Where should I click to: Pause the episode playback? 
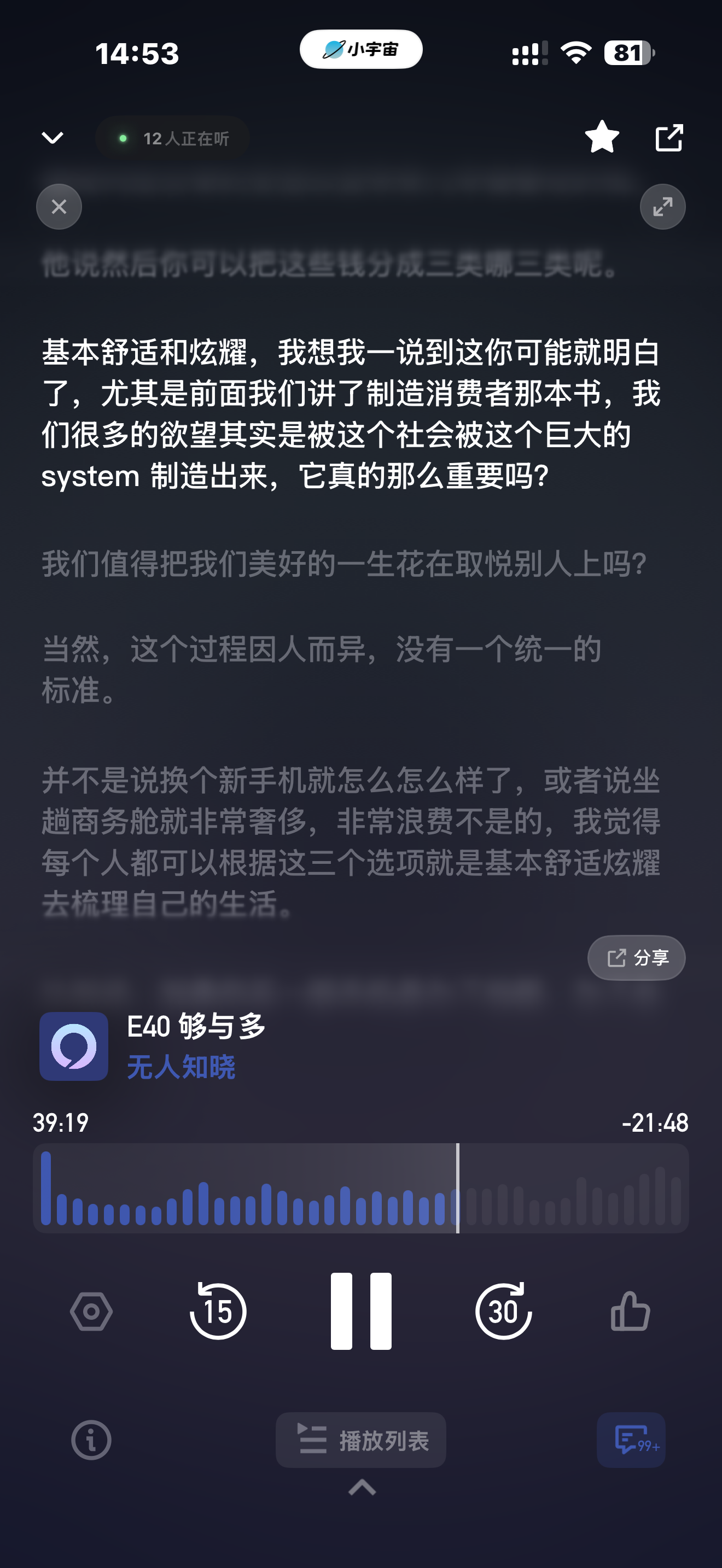pos(361,1310)
